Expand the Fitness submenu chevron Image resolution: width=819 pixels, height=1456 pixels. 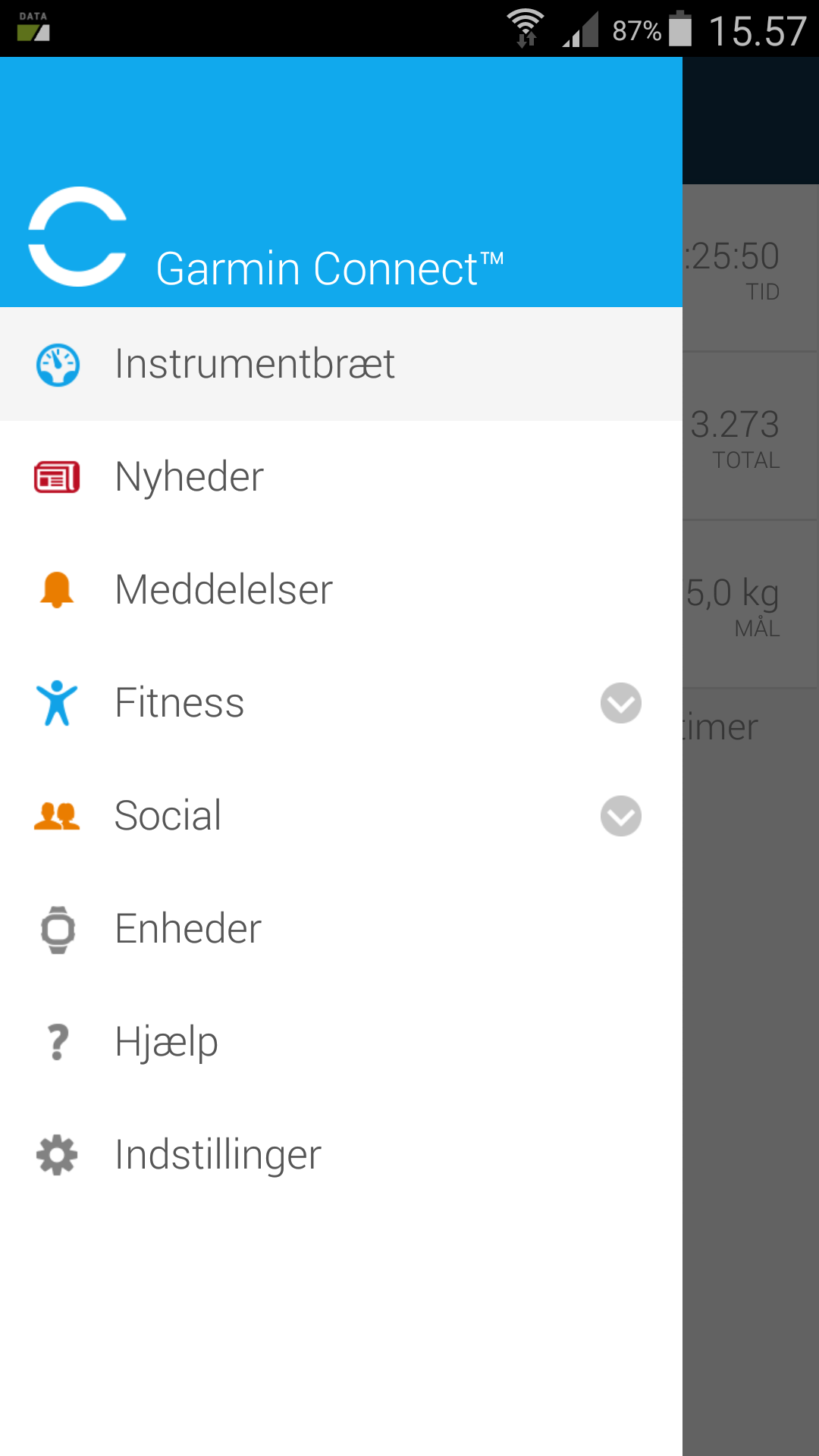621,703
